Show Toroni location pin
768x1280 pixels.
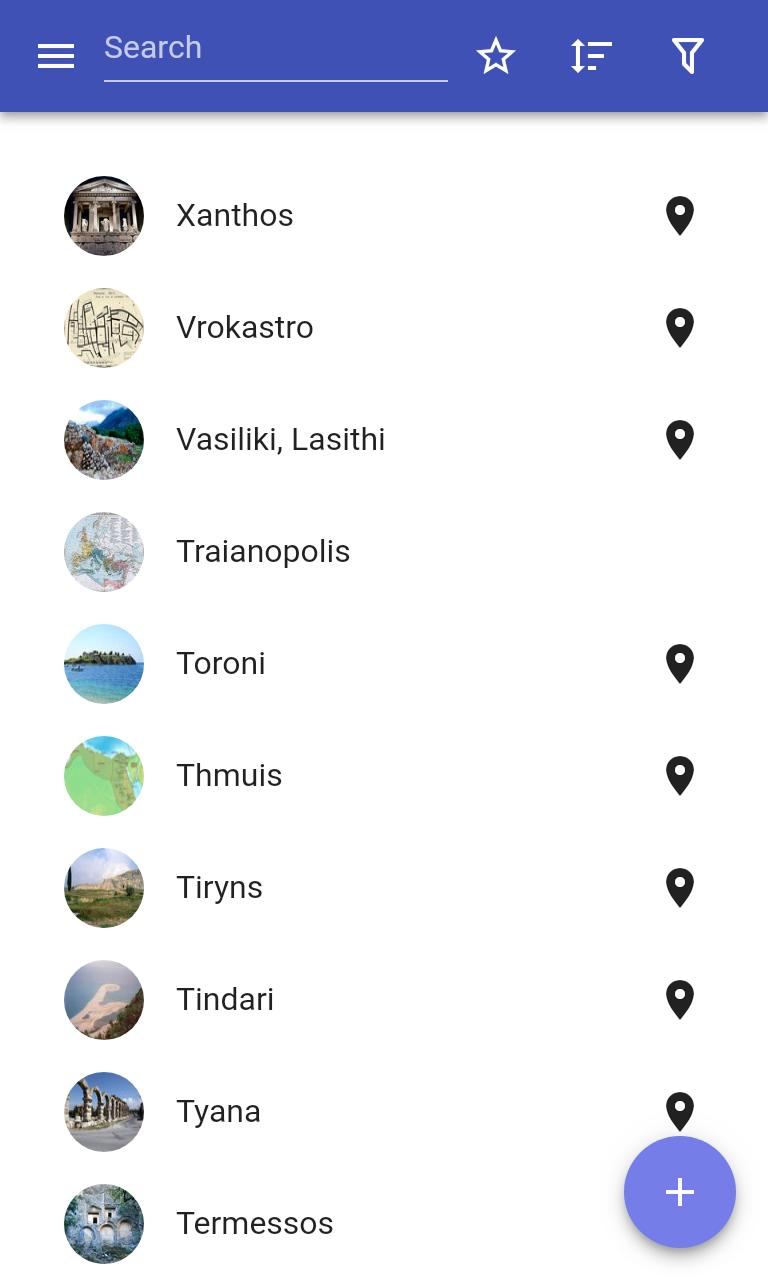click(680, 664)
